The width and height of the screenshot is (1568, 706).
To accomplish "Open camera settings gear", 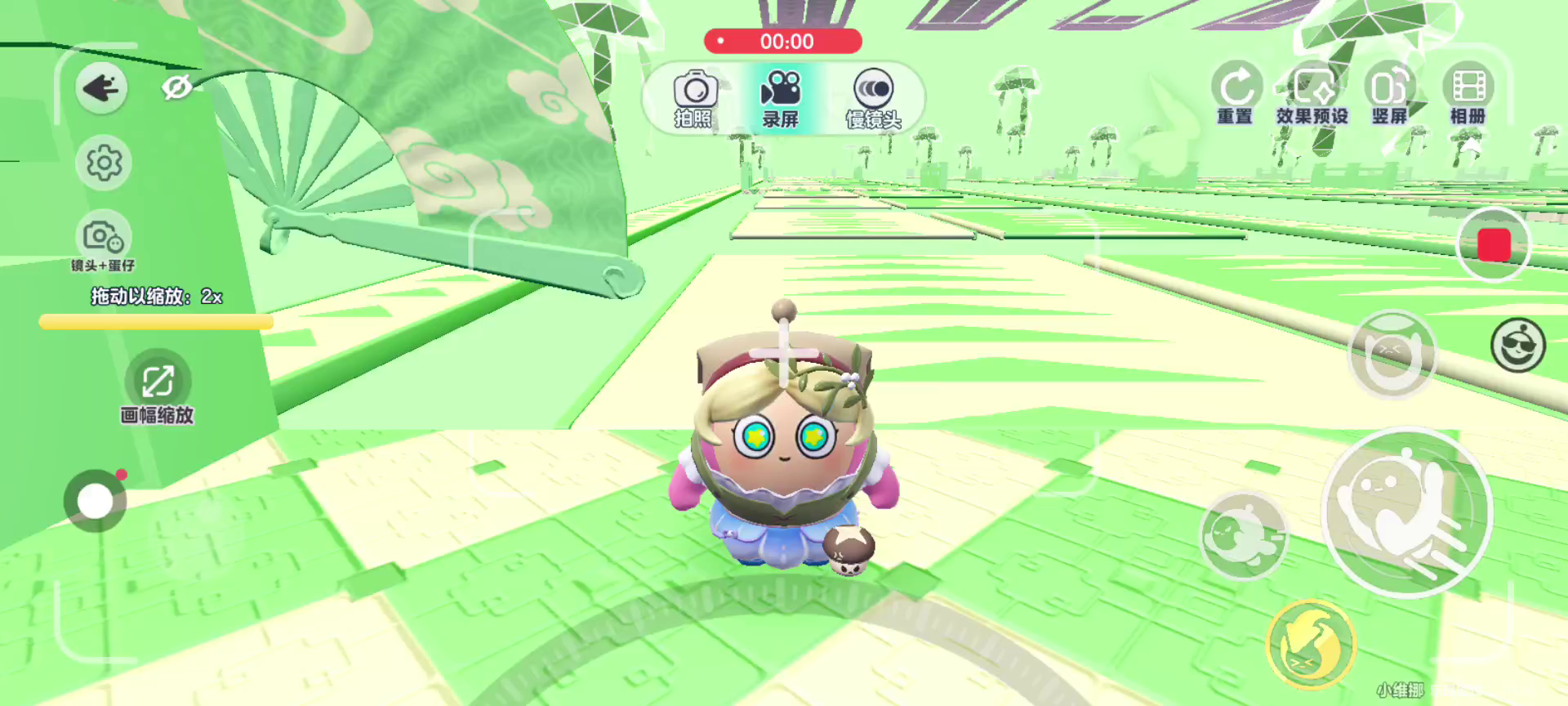I will coord(104,163).
